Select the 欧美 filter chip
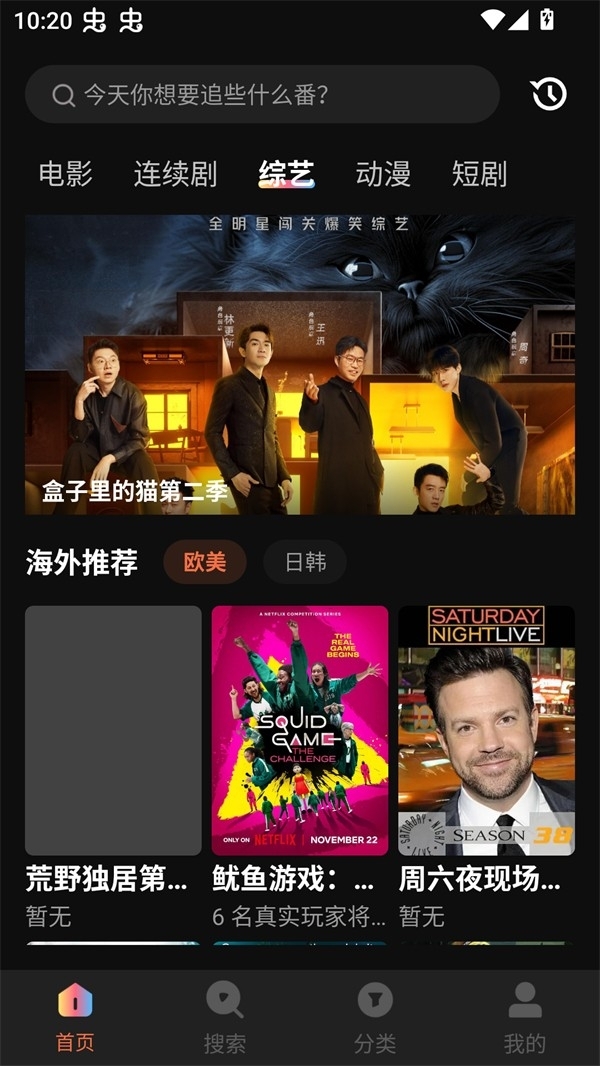 coord(205,562)
